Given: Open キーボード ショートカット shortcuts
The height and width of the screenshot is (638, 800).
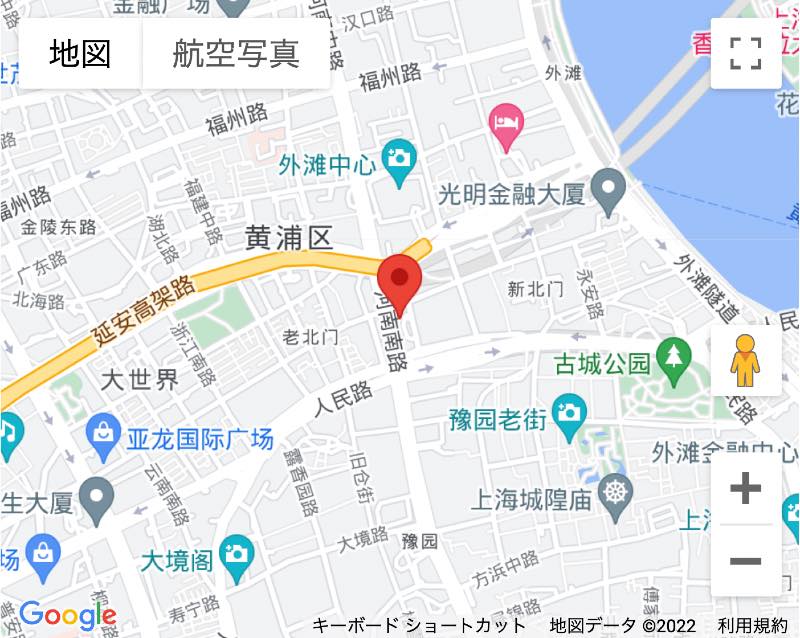Looking at the screenshot, I should click(x=419, y=626).
